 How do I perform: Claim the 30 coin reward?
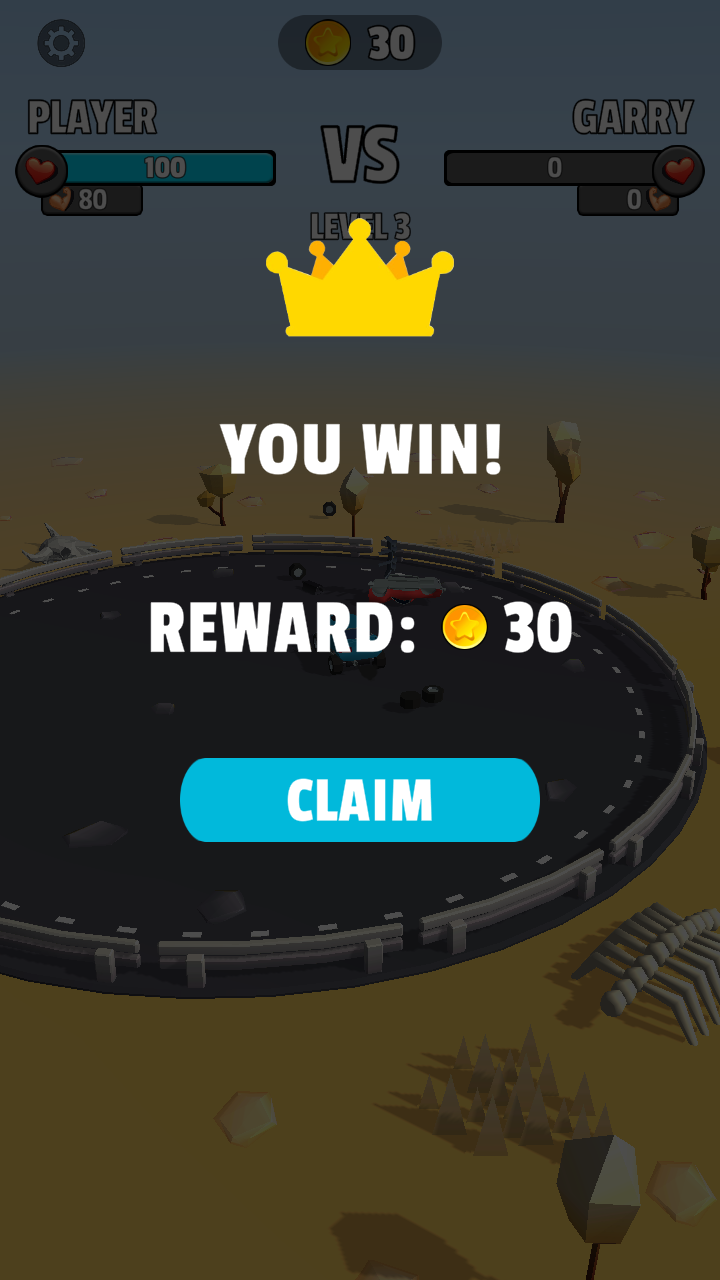360,800
